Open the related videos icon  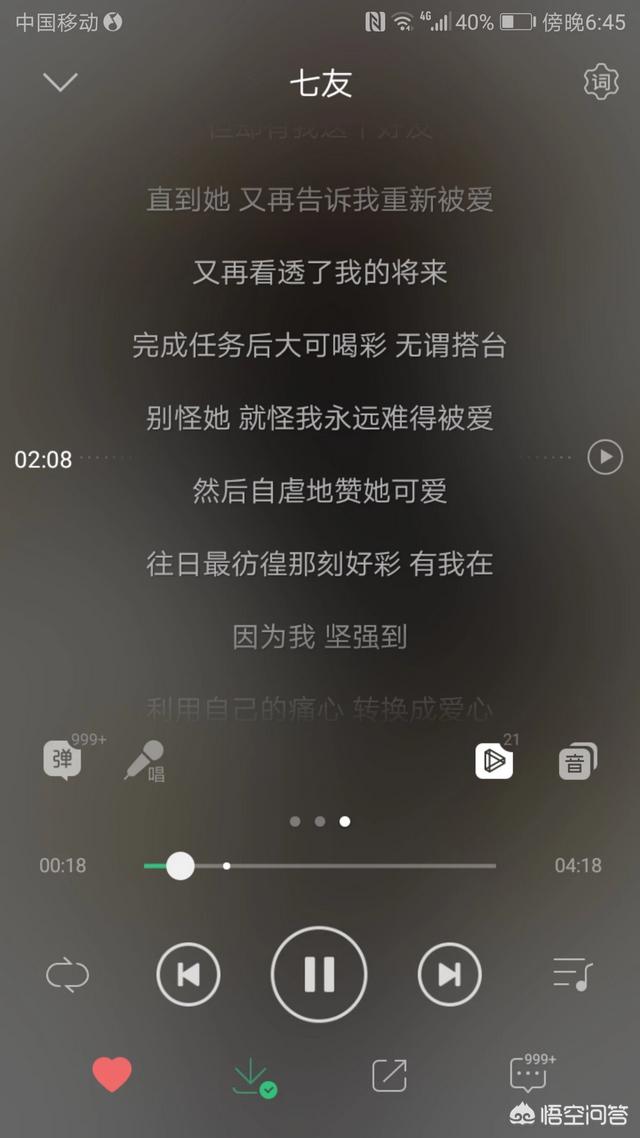pyautogui.click(x=494, y=761)
